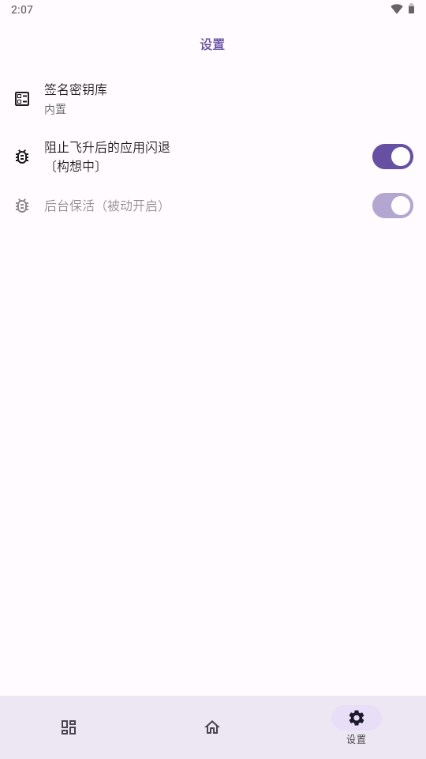
Task: Go to the home tab
Action: tap(212, 727)
